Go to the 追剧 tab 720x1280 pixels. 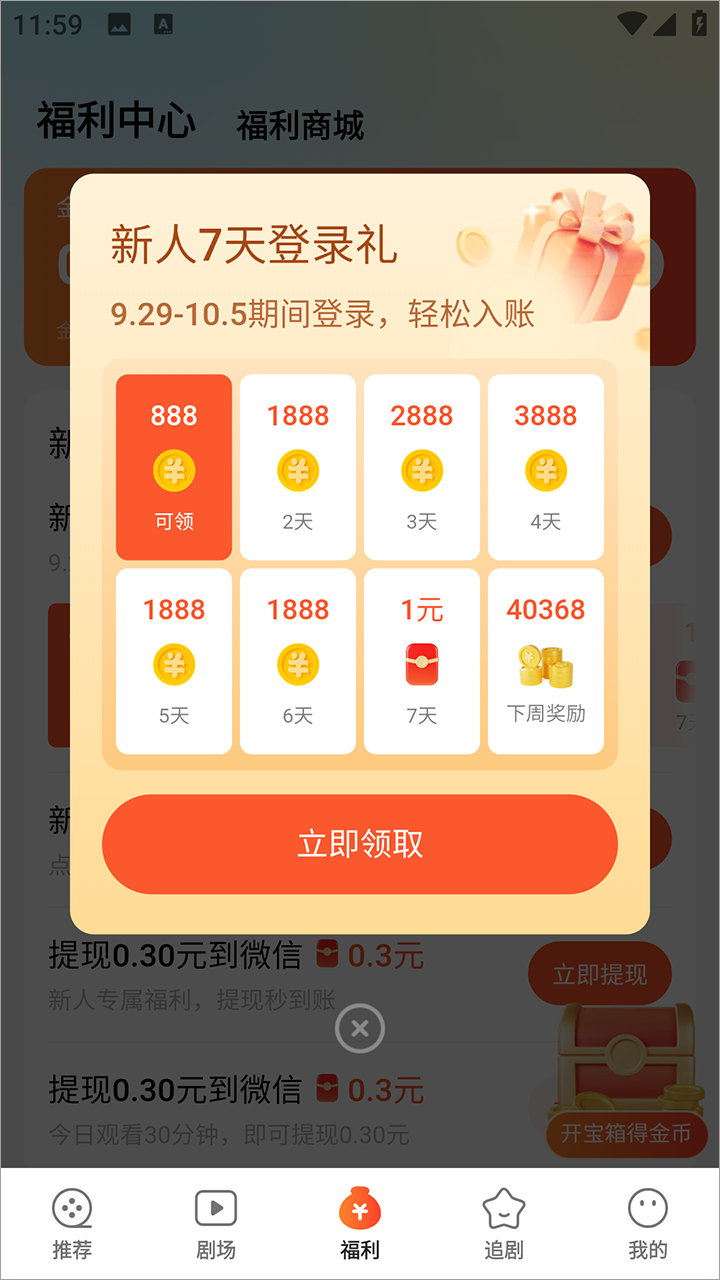click(504, 1224)
